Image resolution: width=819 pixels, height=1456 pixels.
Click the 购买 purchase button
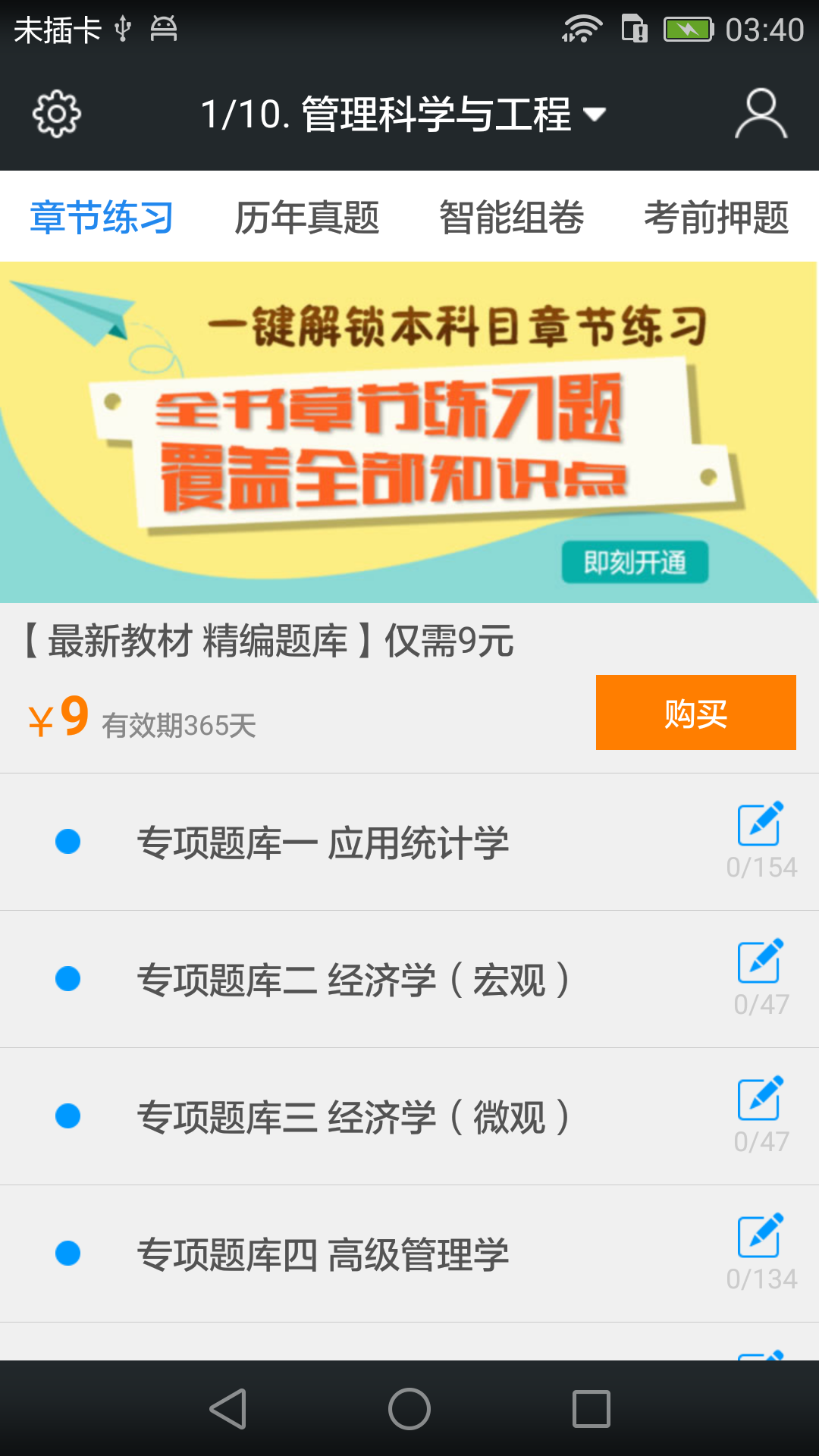695,713
